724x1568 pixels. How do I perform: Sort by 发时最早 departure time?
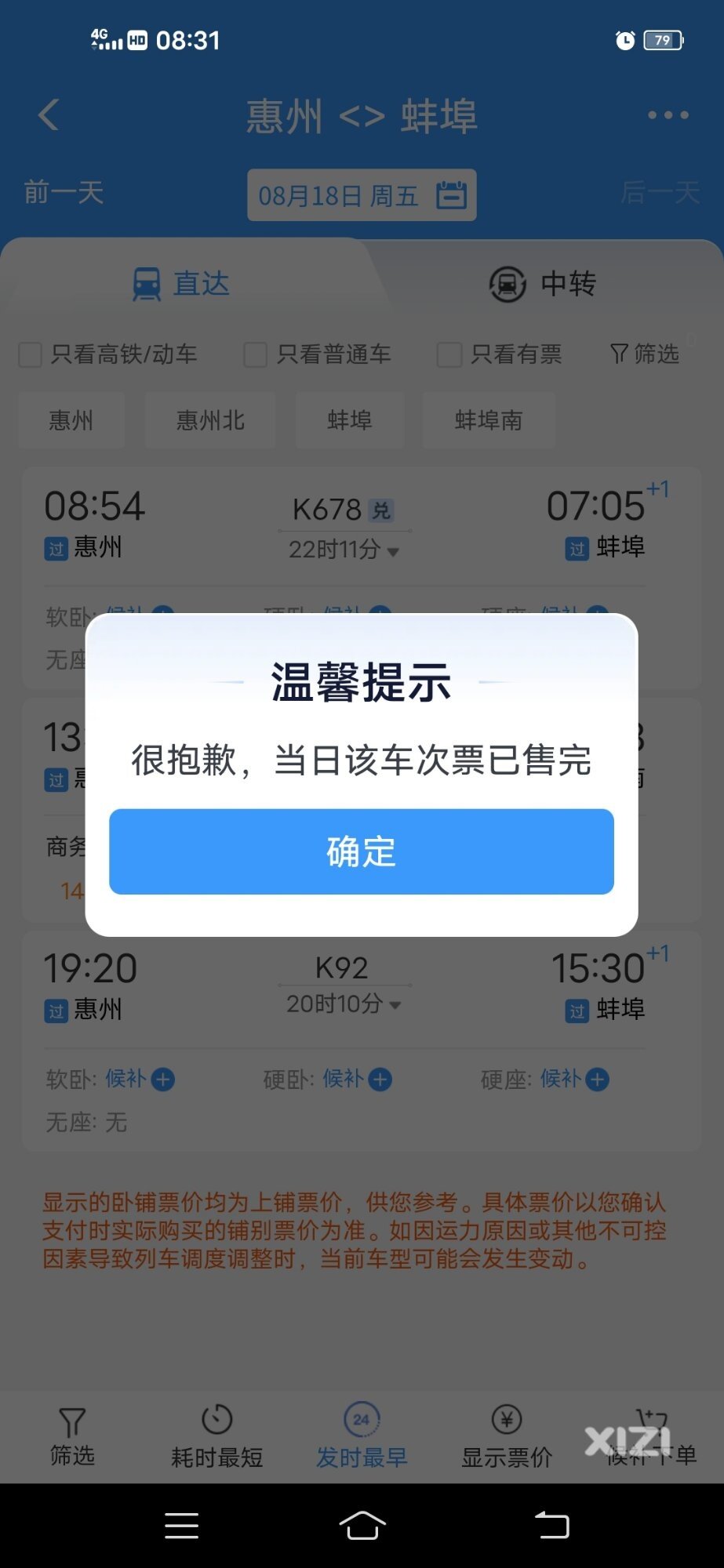362,1436
